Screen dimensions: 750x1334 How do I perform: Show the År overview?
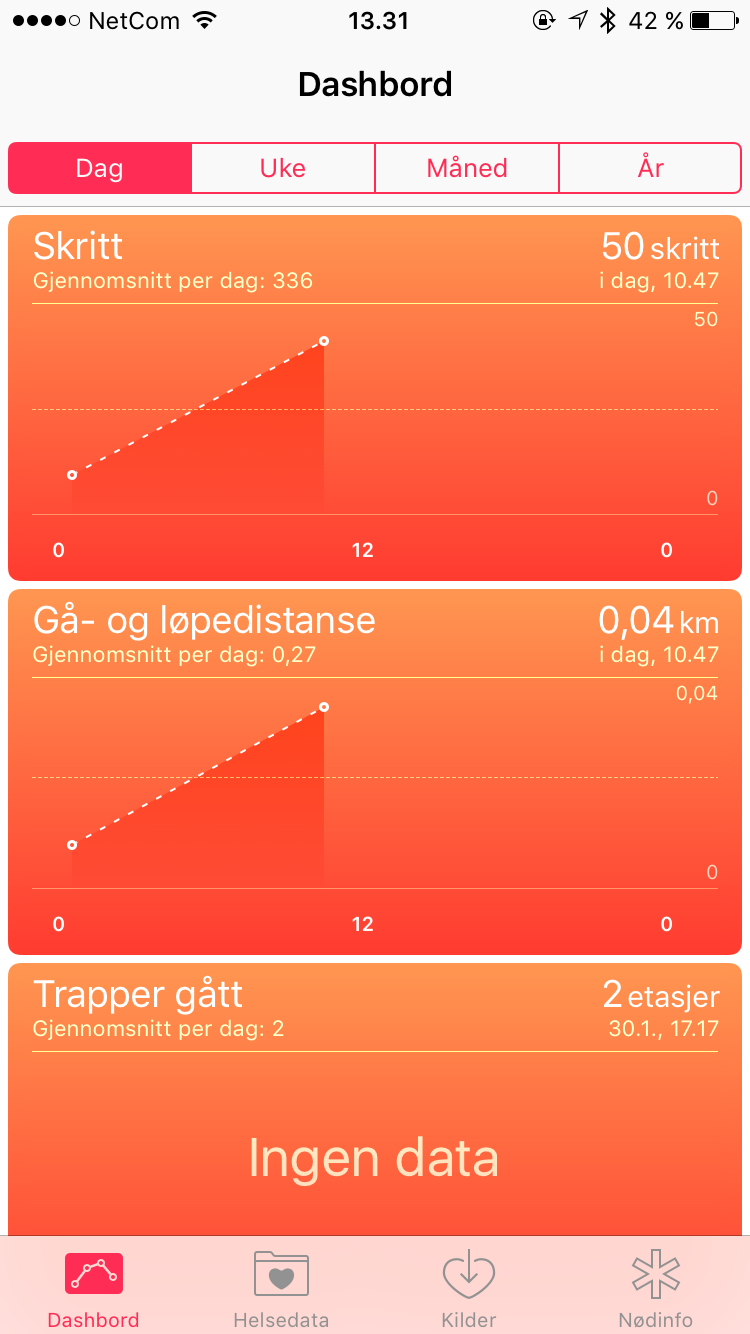[x=650, y=168]
